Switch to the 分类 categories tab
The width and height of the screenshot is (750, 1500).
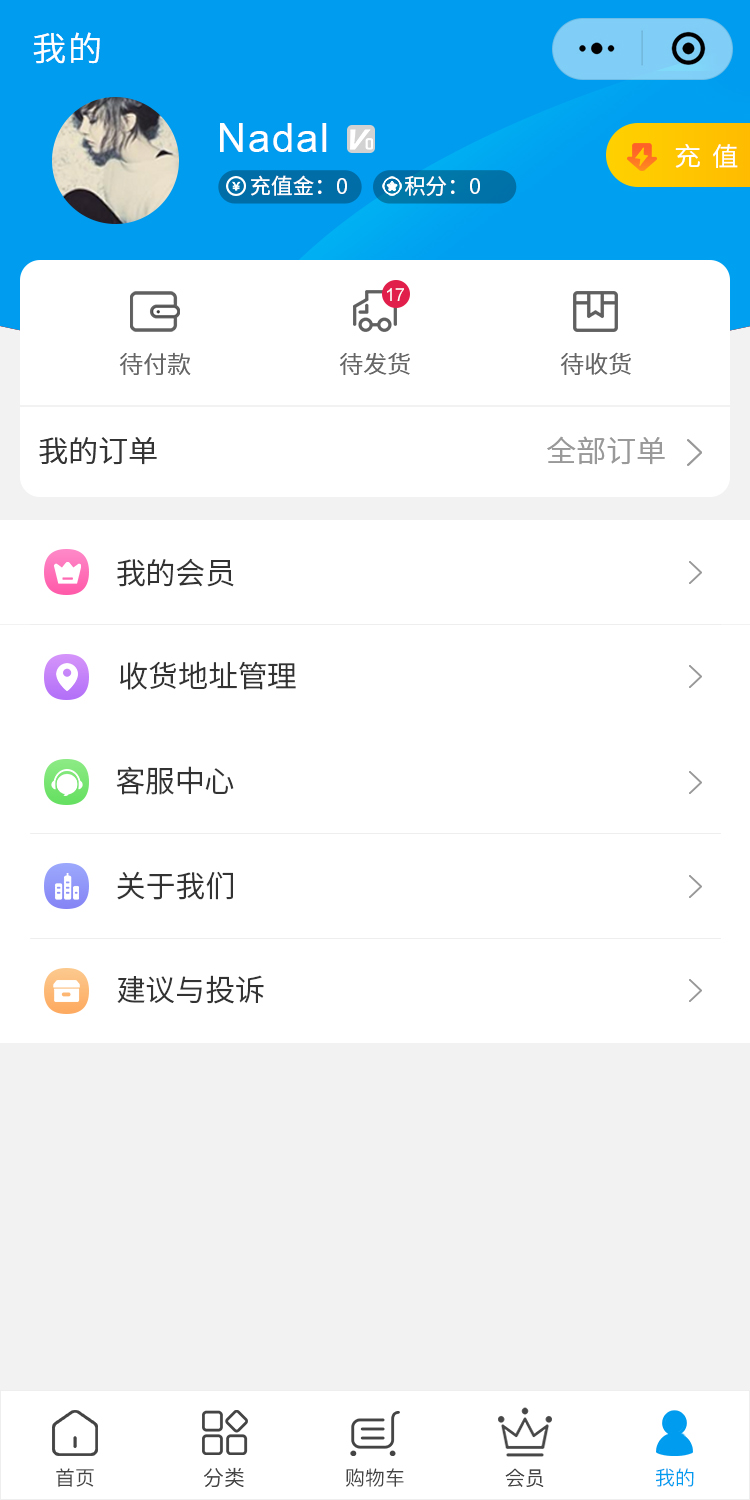point(224,1447)
